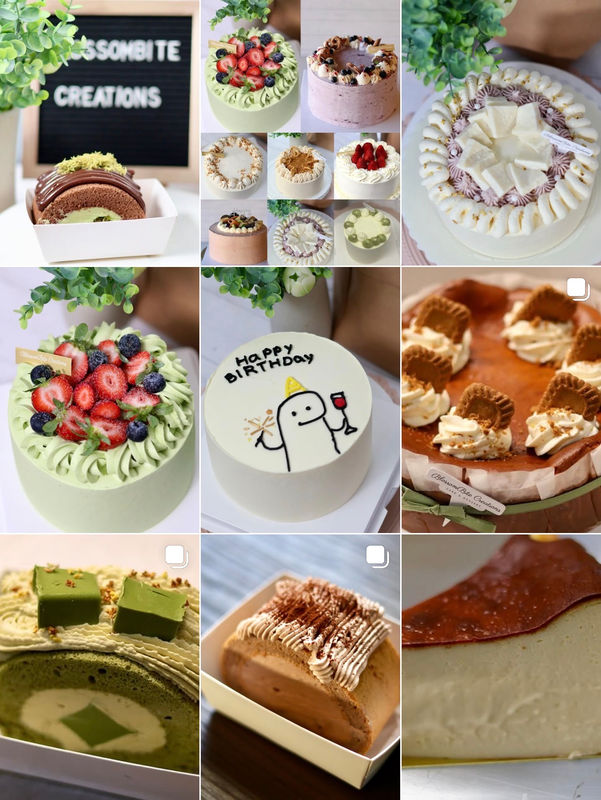601x800 pixels.
Task: Open the white chocolate cubes cake post
Action: click(501, 132)
